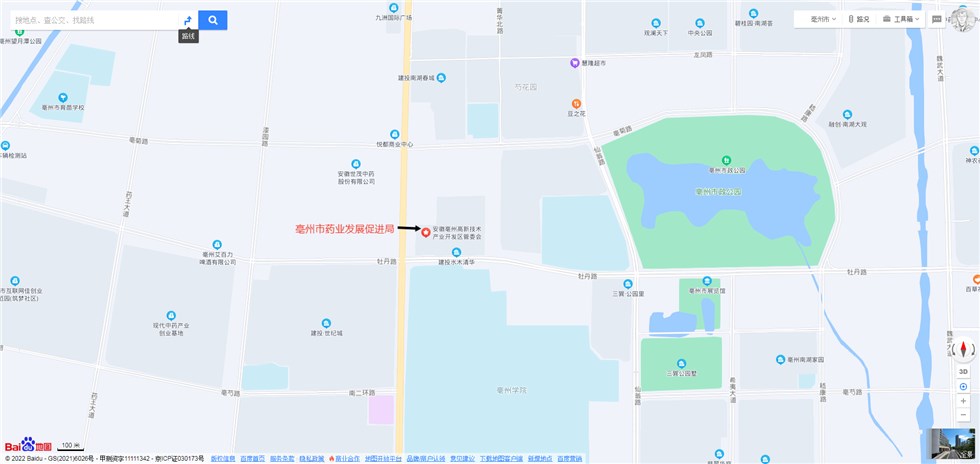Expand the 亳州市 city dropdown
Screen dimensions: 980x464
(823, 19)
